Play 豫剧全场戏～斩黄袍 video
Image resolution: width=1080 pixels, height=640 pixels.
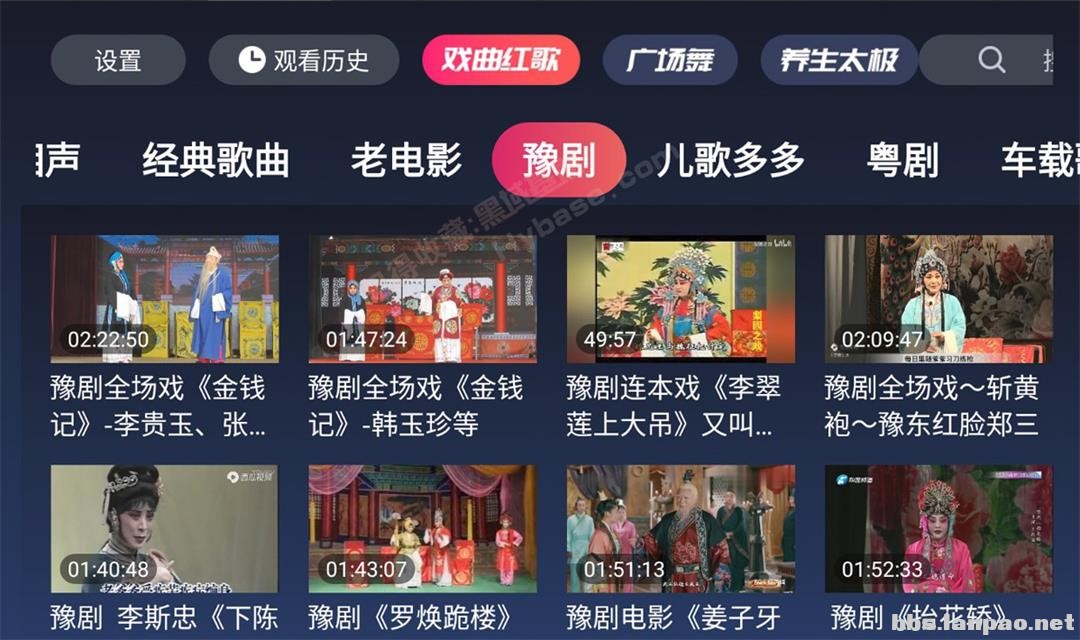pyautogui.click(x=938, y=299)
